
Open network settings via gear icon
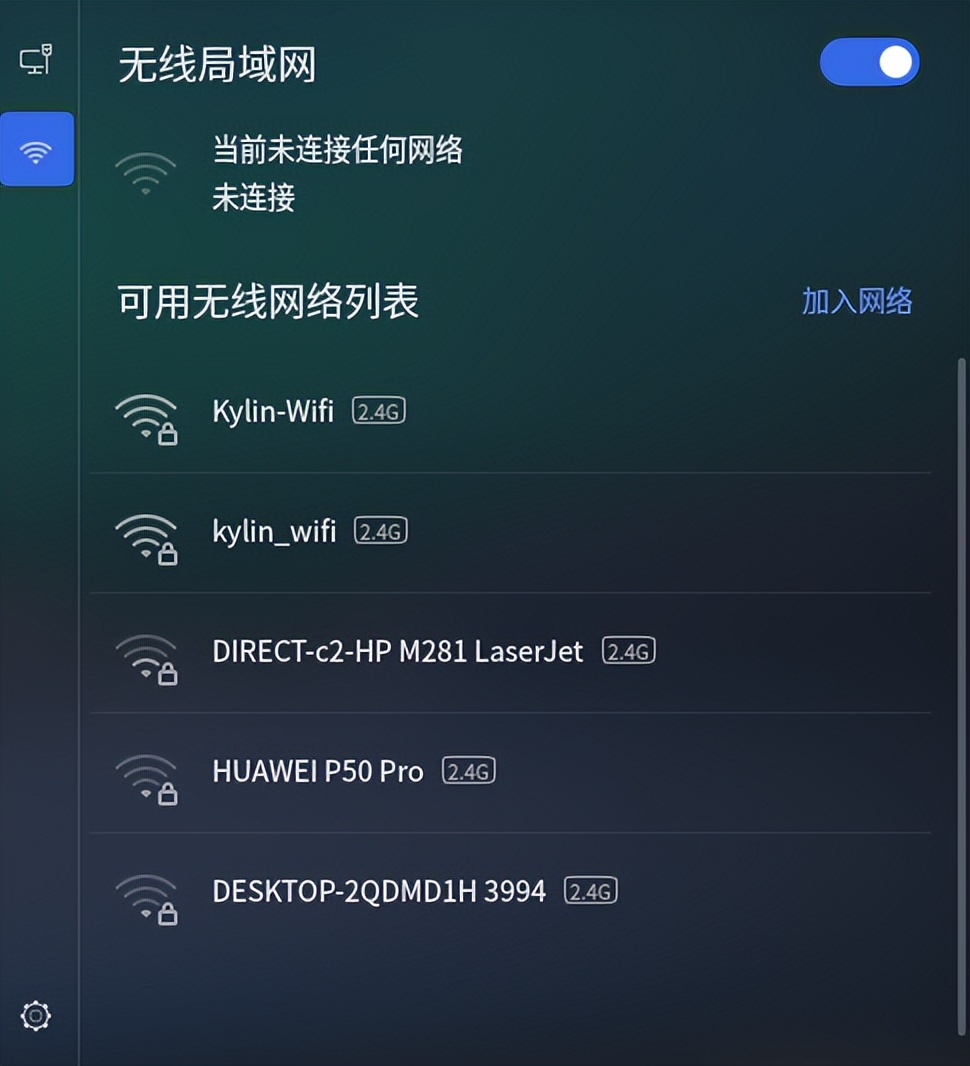(36, 1015)
